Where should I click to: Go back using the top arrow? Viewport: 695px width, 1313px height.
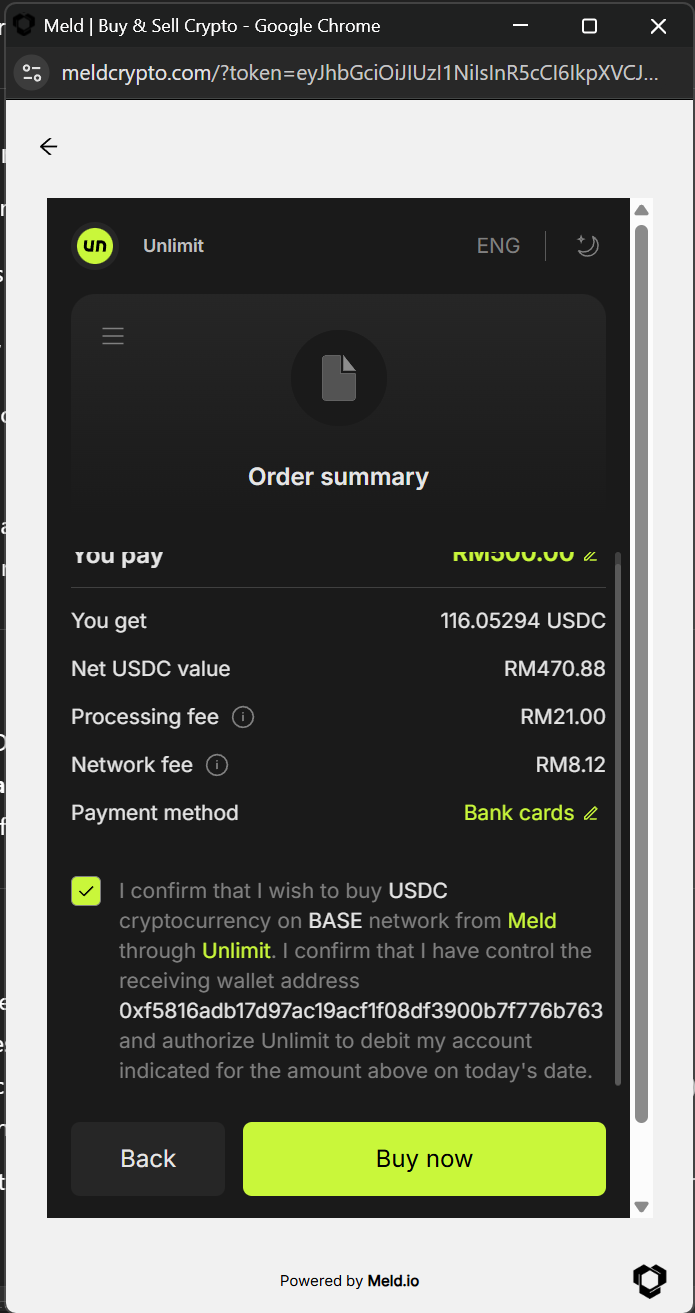point(48,147)
